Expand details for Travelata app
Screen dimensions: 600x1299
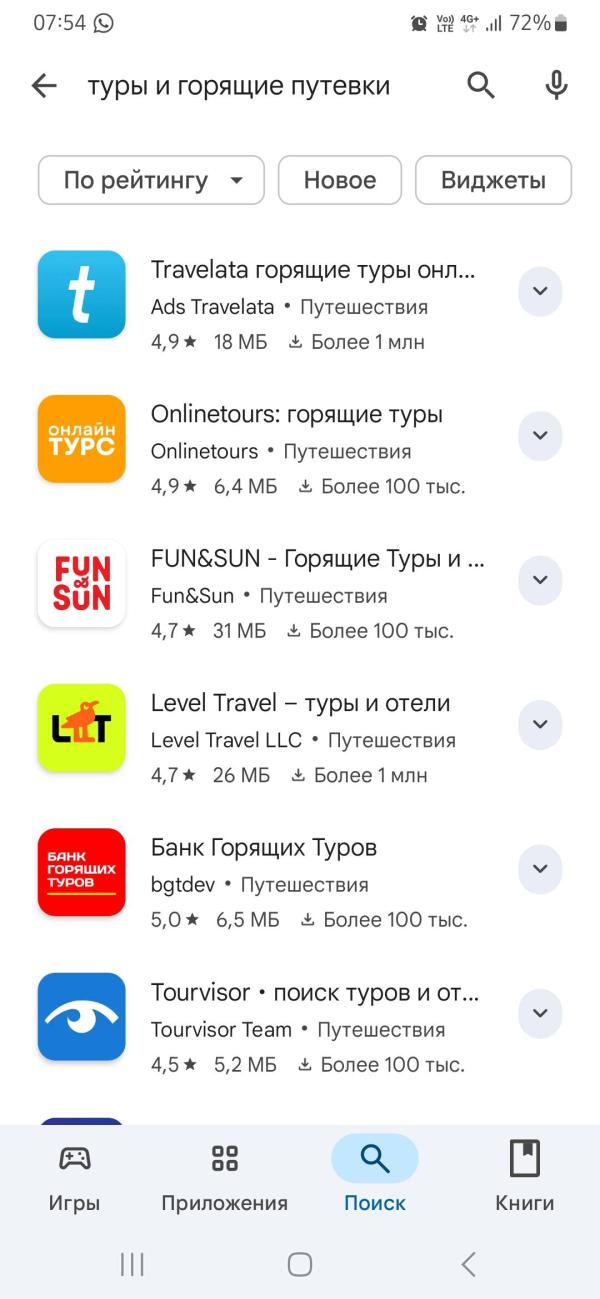coord(540,291)
